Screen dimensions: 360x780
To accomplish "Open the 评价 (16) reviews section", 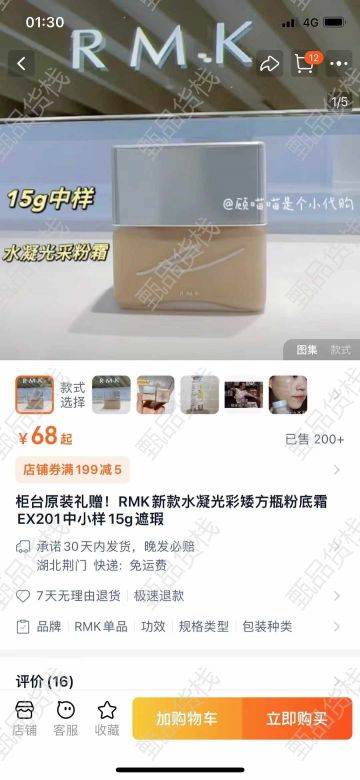I will (180, 682).
